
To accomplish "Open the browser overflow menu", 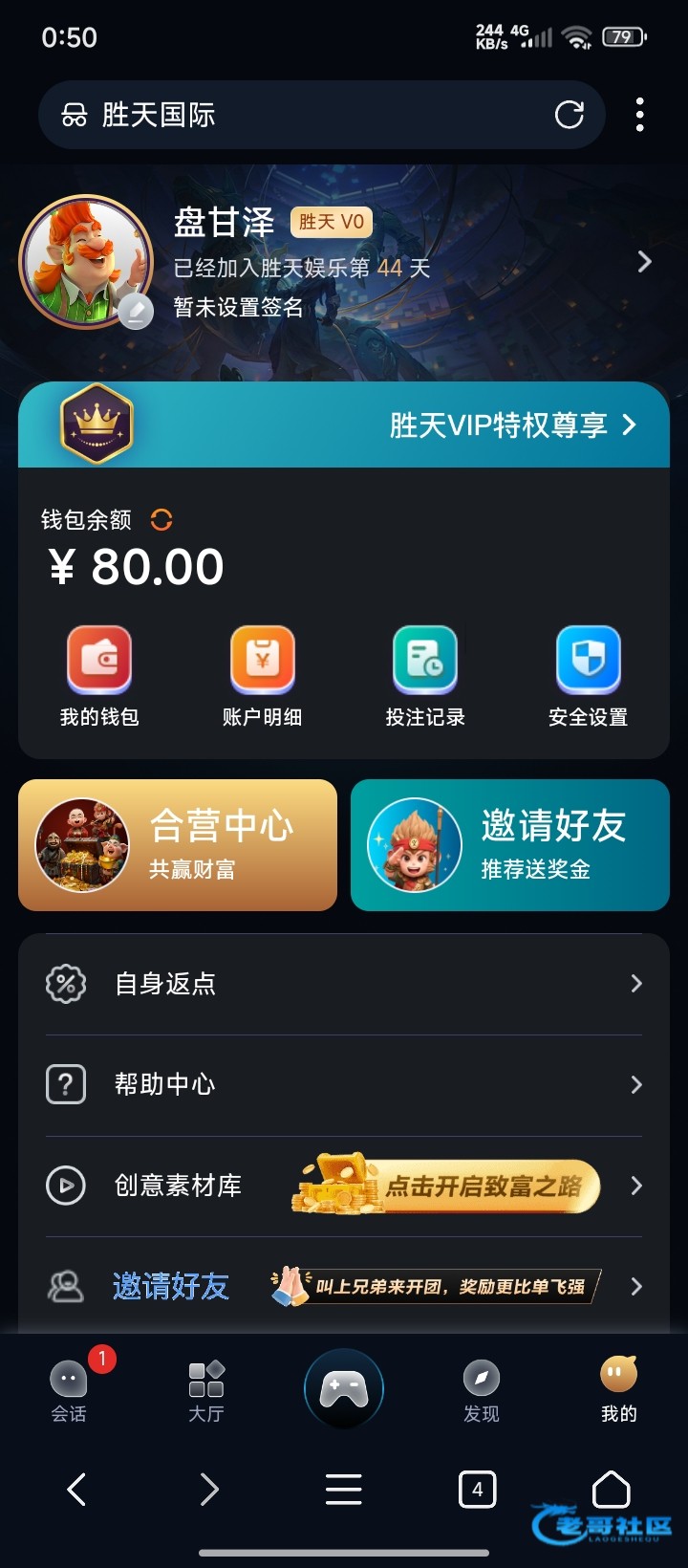I will pos(639,115).
